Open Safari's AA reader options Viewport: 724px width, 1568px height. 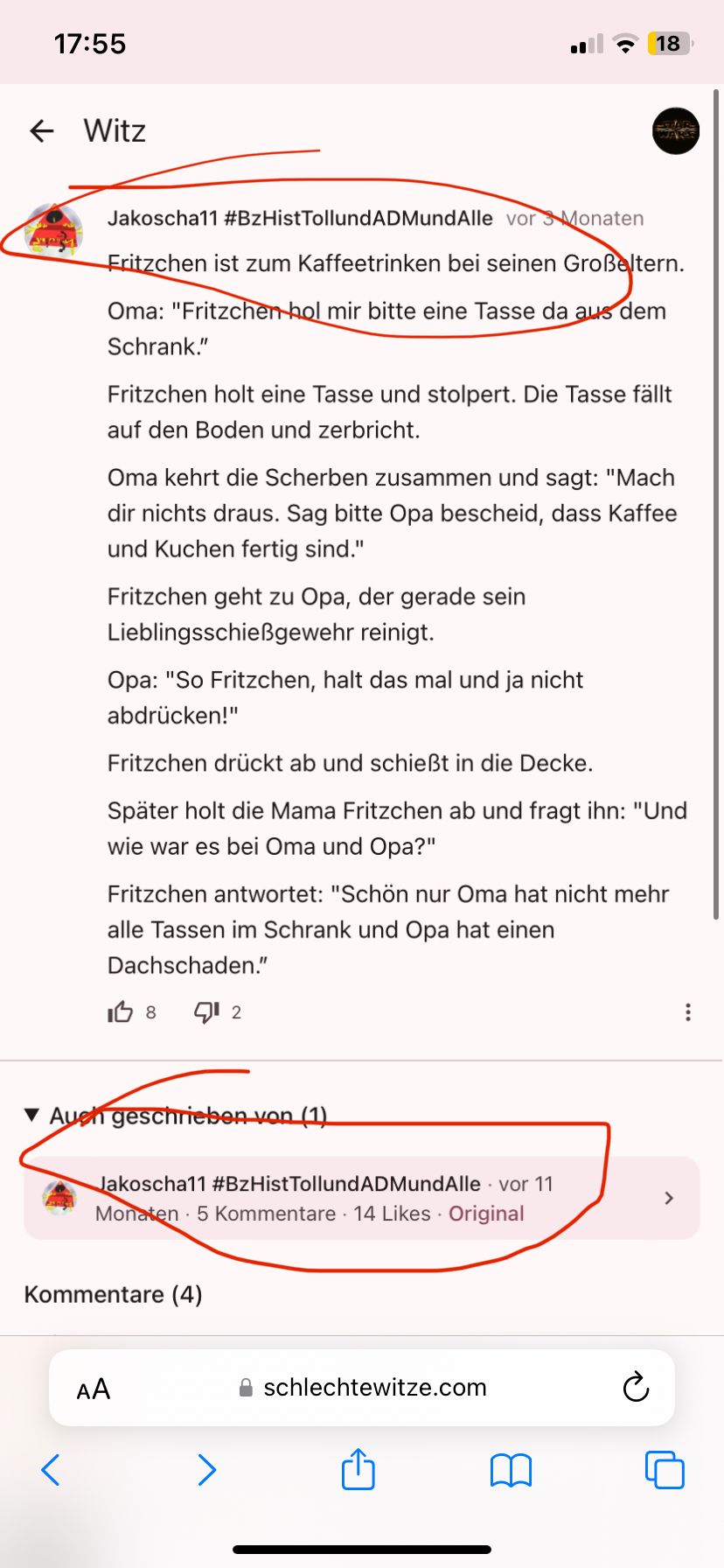(x=94, y=1389)
